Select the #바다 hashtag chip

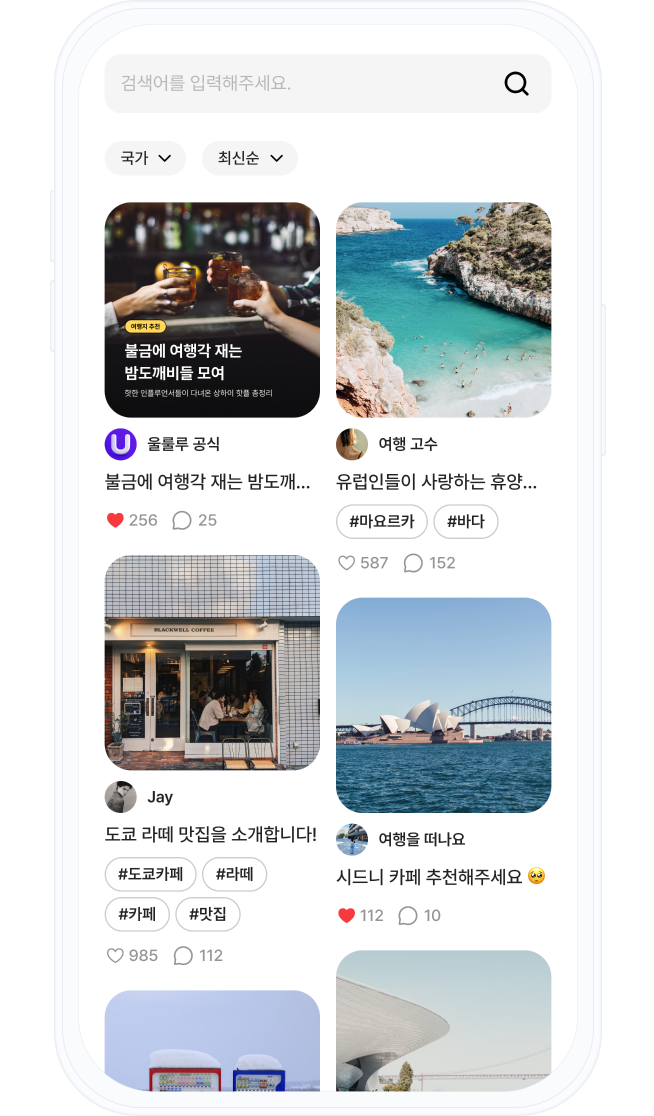tap(465, 521)
